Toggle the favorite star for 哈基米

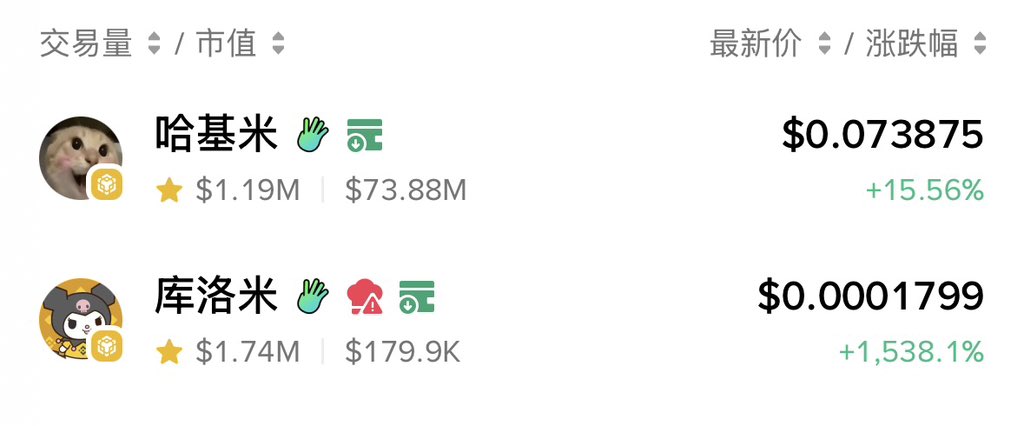[x=169, y=190]
